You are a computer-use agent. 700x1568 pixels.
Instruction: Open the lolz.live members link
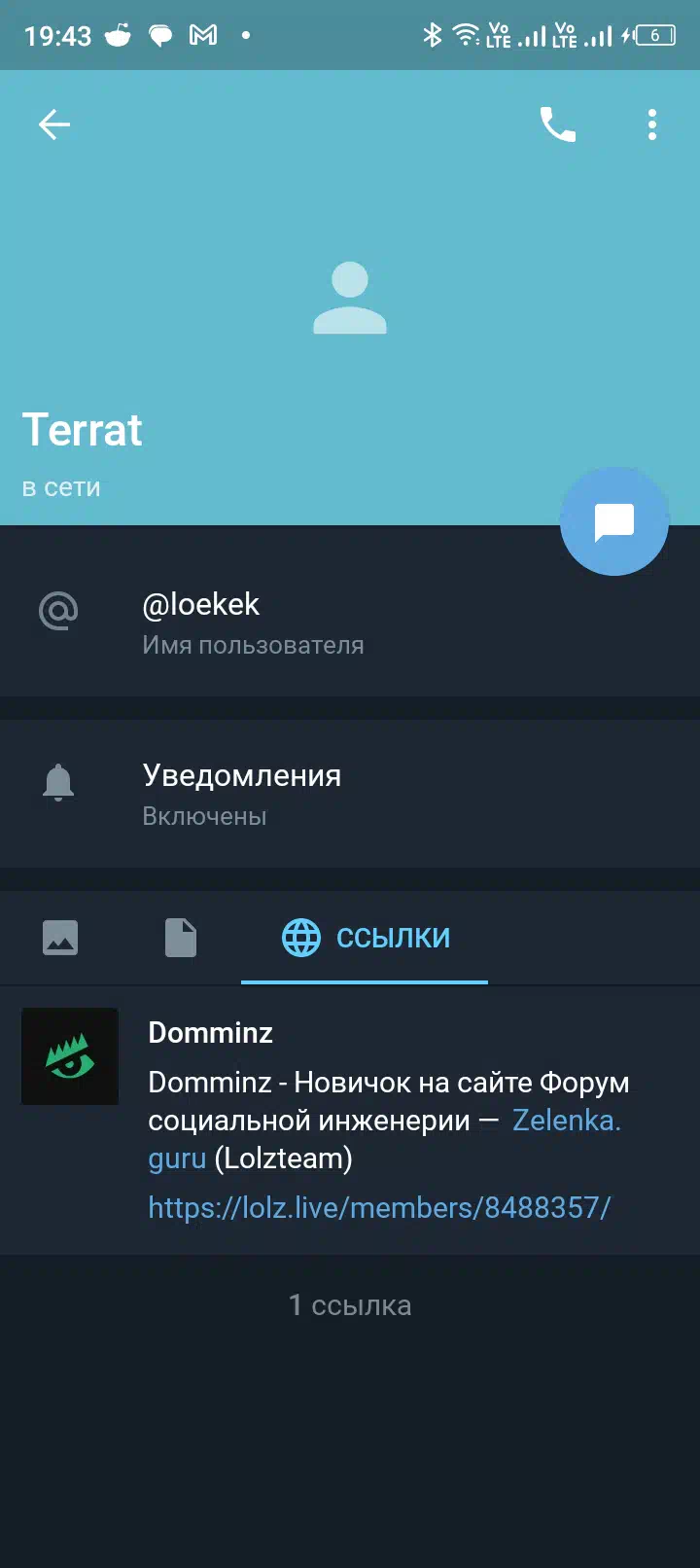pos(379,1207)
